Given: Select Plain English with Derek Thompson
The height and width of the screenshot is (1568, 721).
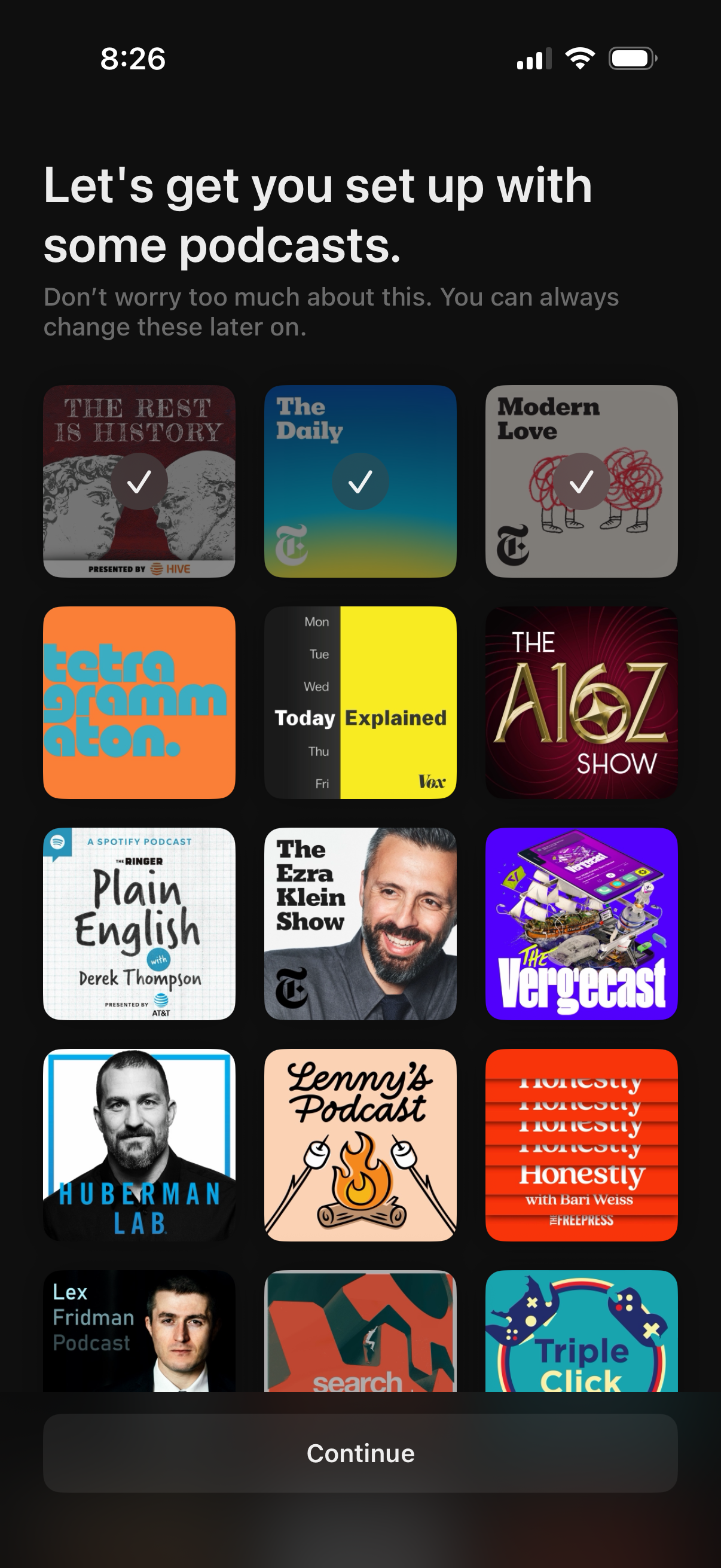Looking at the screenshot, I should click(139, 923).
